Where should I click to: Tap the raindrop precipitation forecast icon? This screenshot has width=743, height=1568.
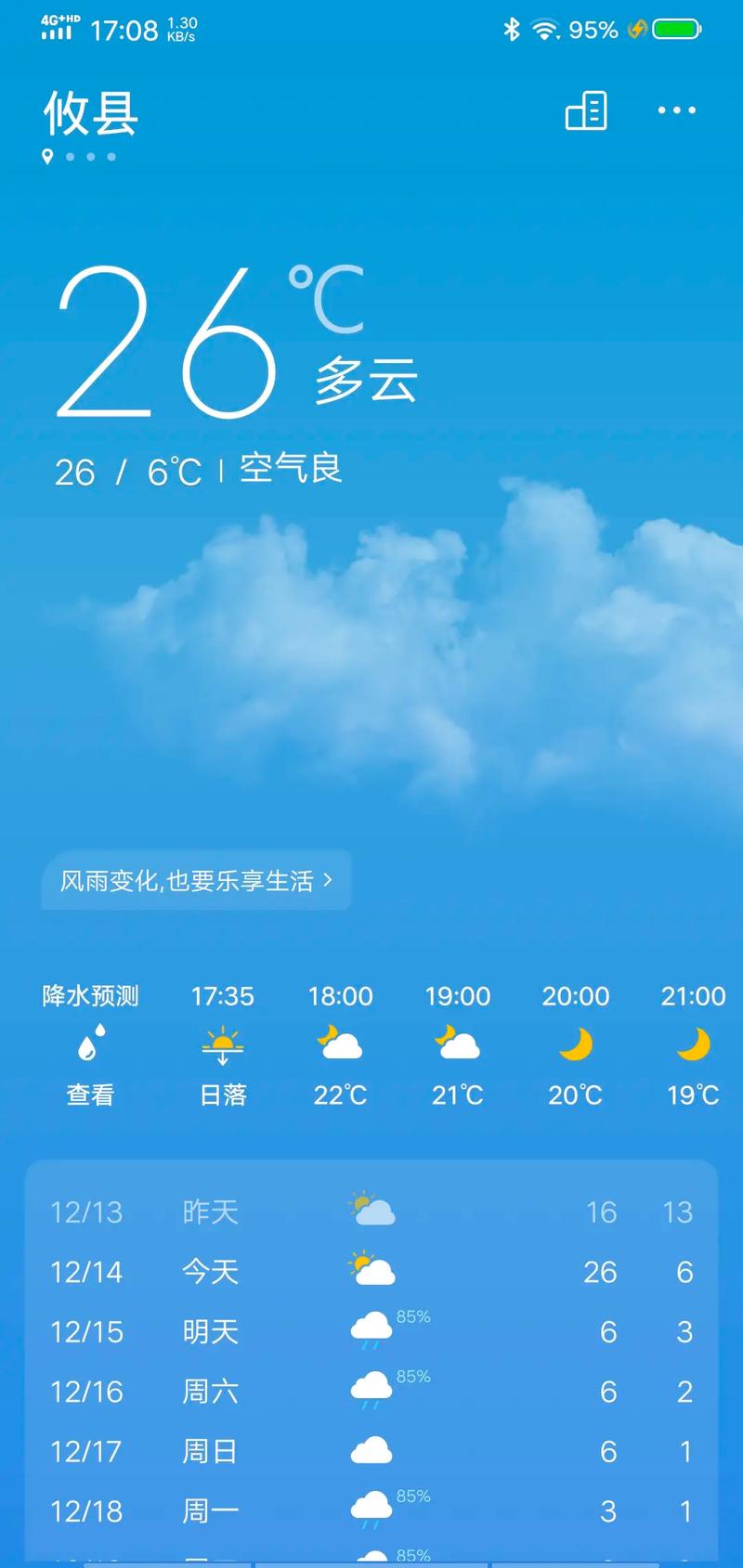89,1045
